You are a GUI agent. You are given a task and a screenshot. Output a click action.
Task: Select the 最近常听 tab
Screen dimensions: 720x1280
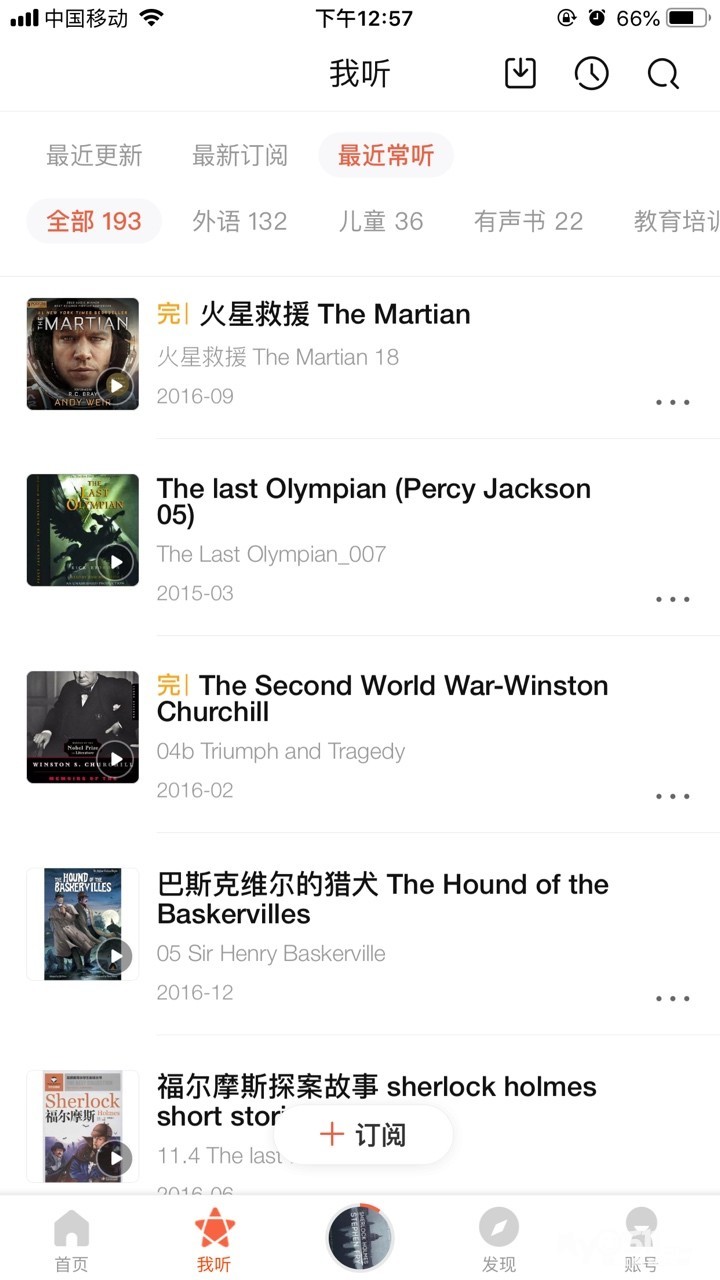[x=386, y=156]
